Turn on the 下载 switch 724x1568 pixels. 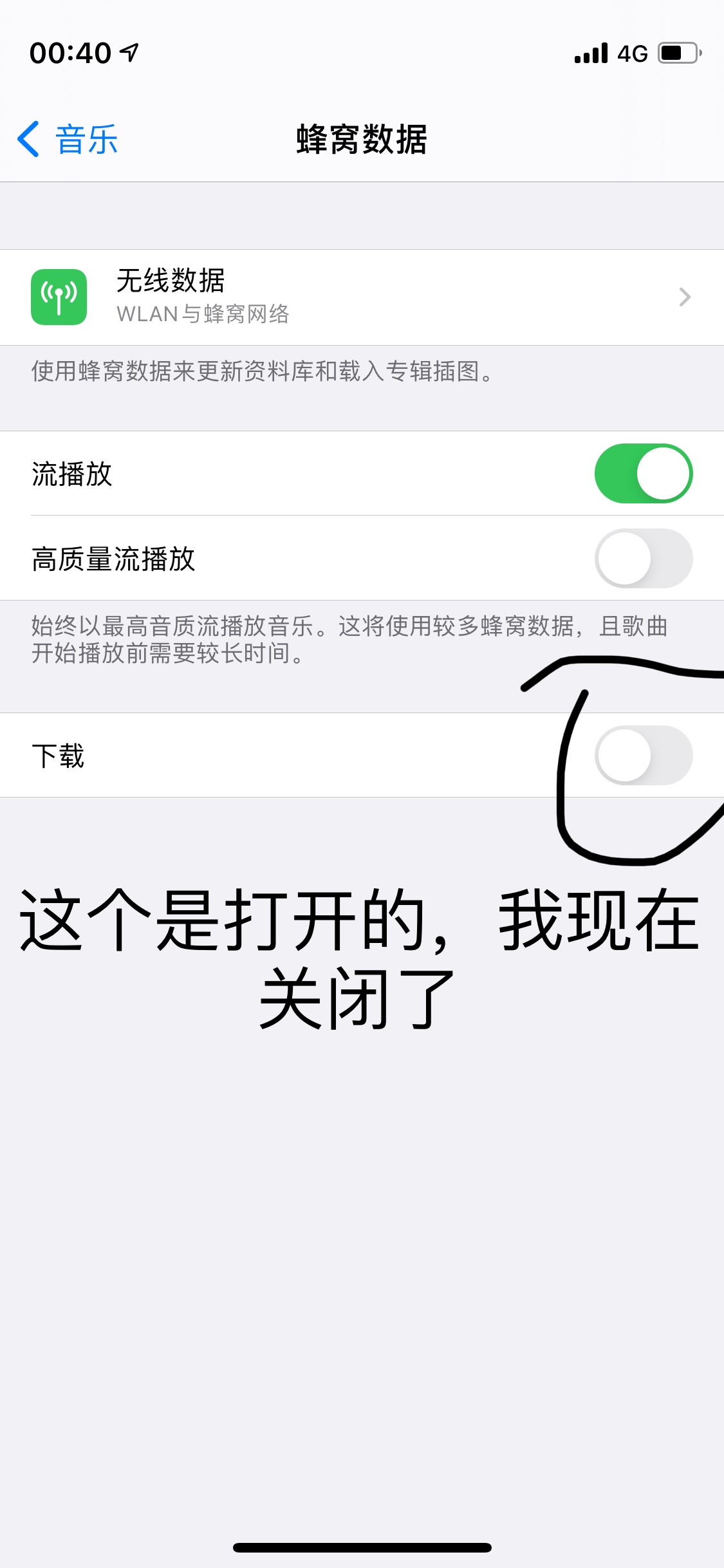point(643,755)
